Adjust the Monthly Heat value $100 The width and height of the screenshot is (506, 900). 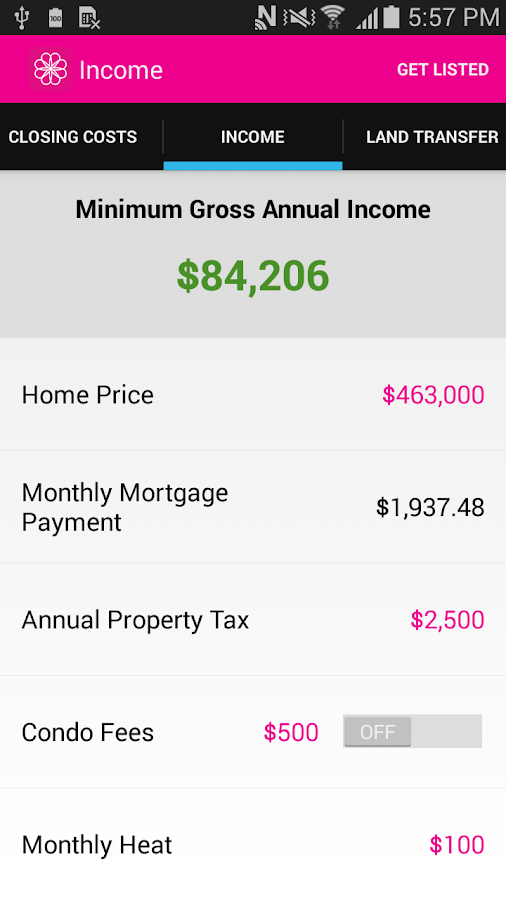point(457,845)
